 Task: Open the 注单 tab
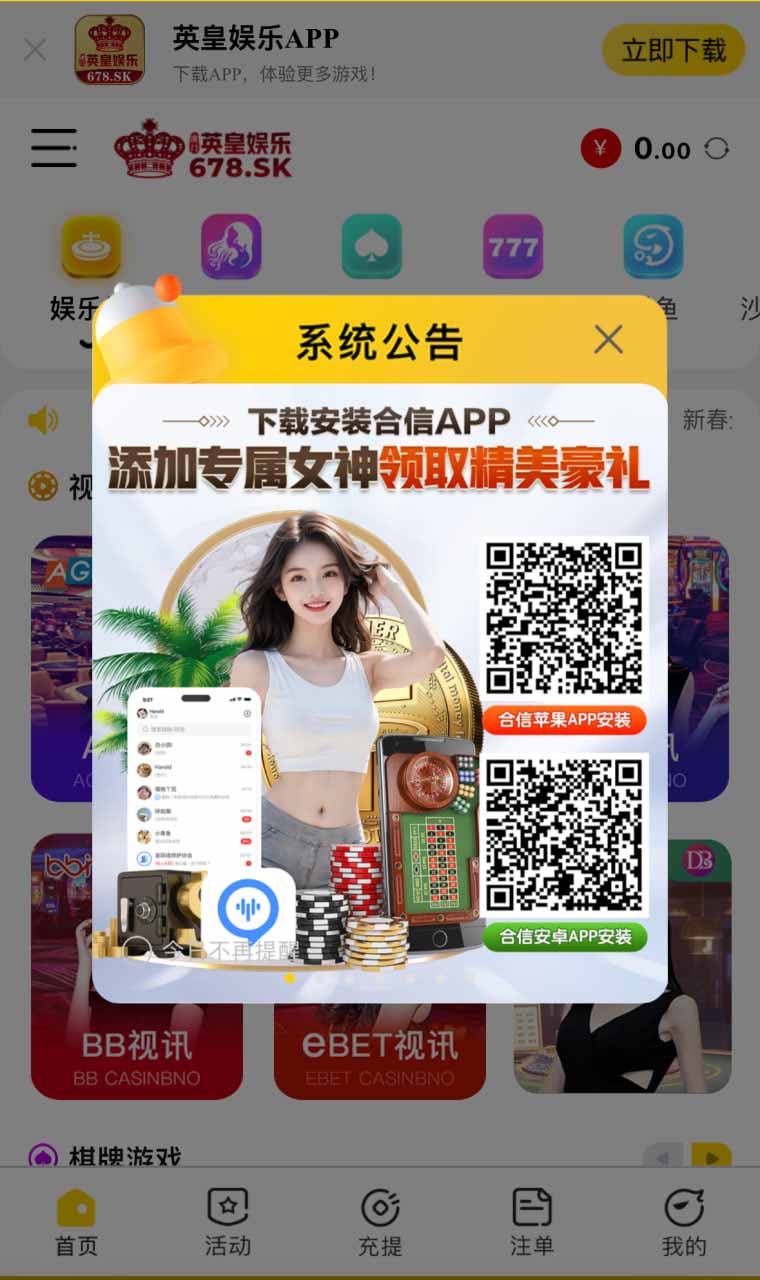coord(532,1222)
